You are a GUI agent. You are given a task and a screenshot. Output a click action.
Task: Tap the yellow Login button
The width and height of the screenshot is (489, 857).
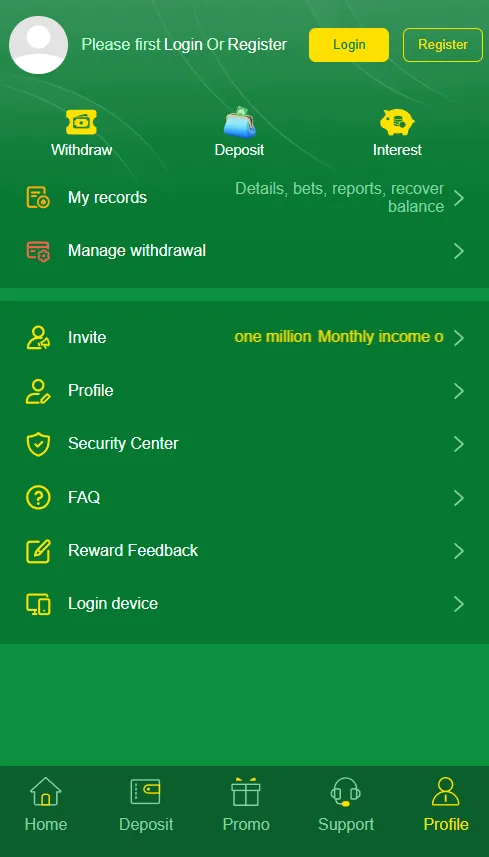coord(349,45)
